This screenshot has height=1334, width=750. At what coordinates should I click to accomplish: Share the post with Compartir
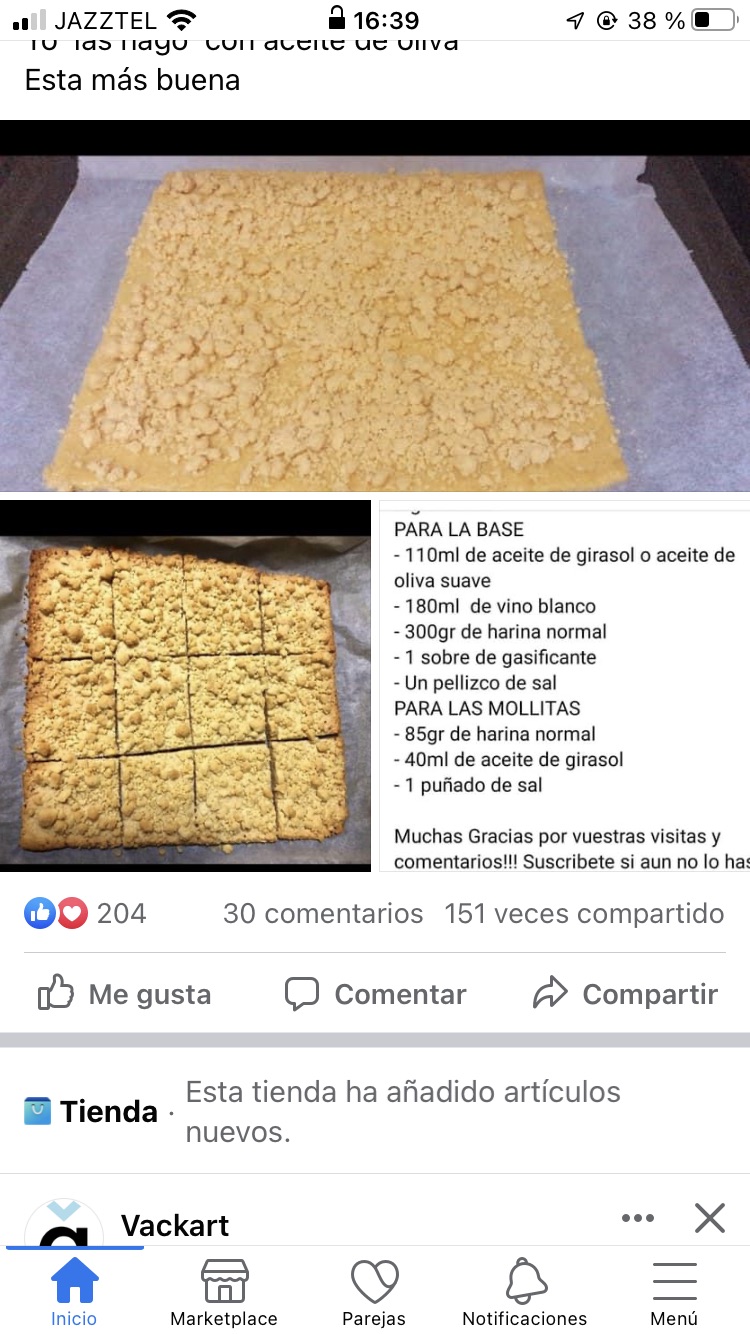(x=625, y=993)
